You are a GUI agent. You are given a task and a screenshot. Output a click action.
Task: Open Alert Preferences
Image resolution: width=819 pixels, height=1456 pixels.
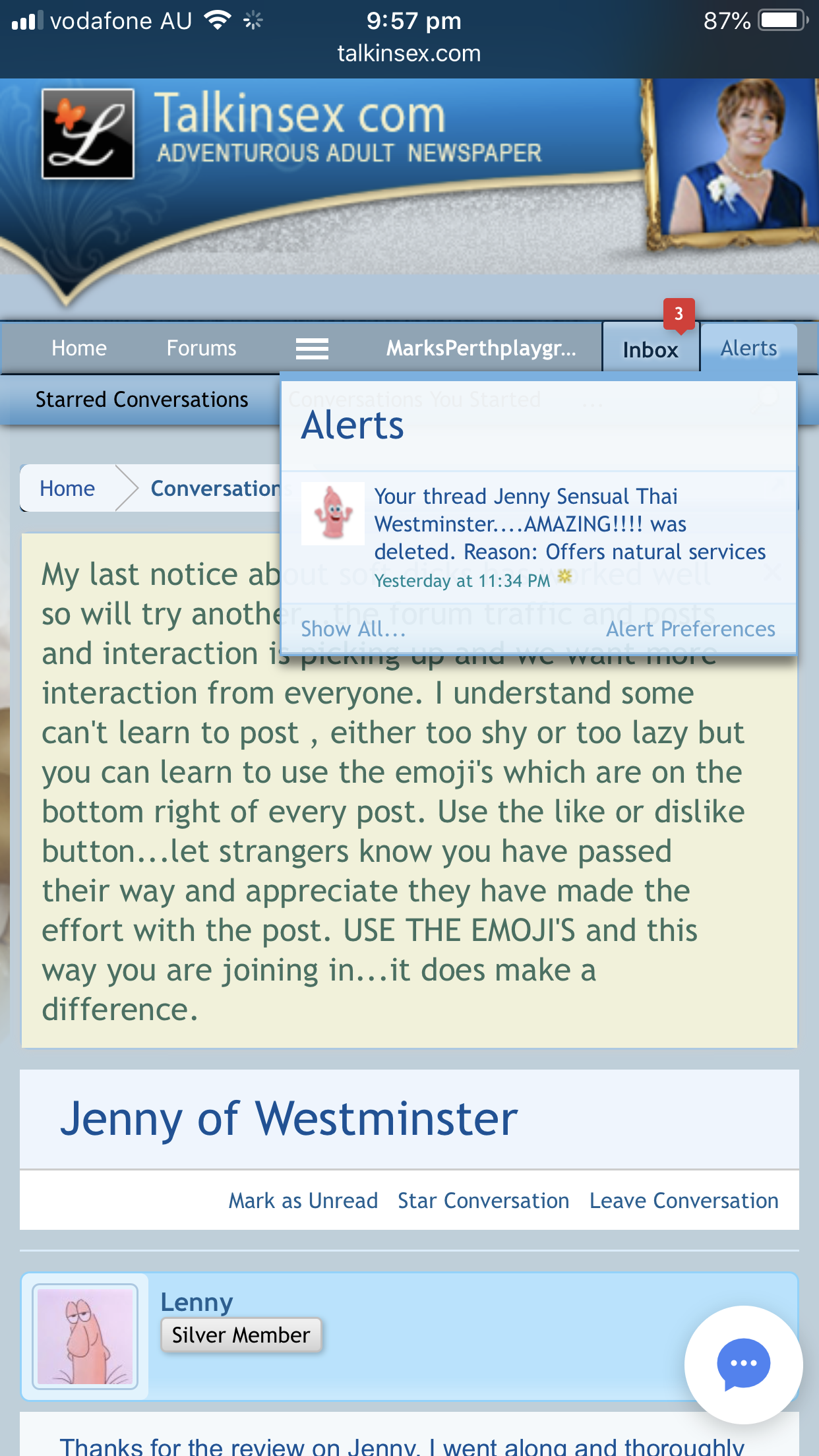690,629
